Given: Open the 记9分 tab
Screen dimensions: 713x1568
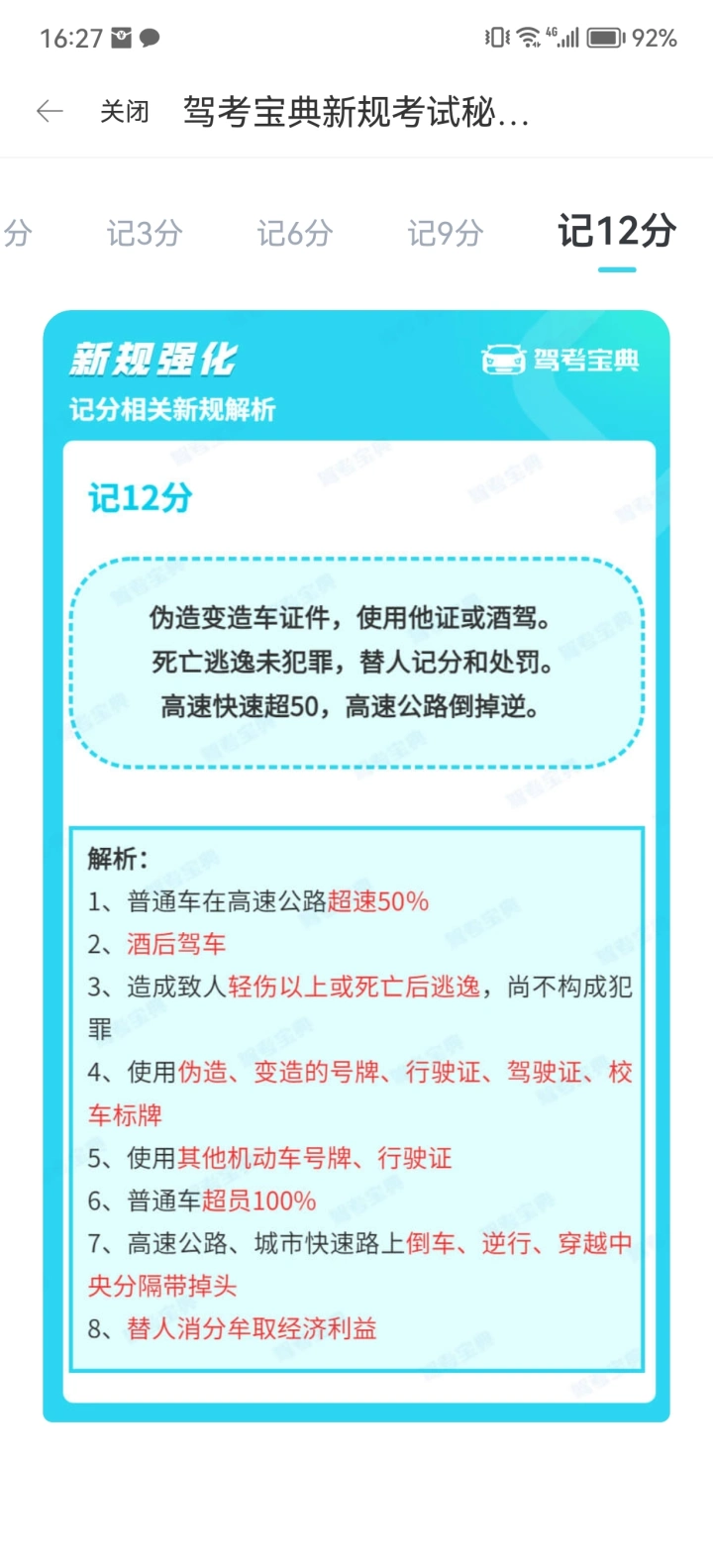Looking at the screenshot, I should (446, 234).
